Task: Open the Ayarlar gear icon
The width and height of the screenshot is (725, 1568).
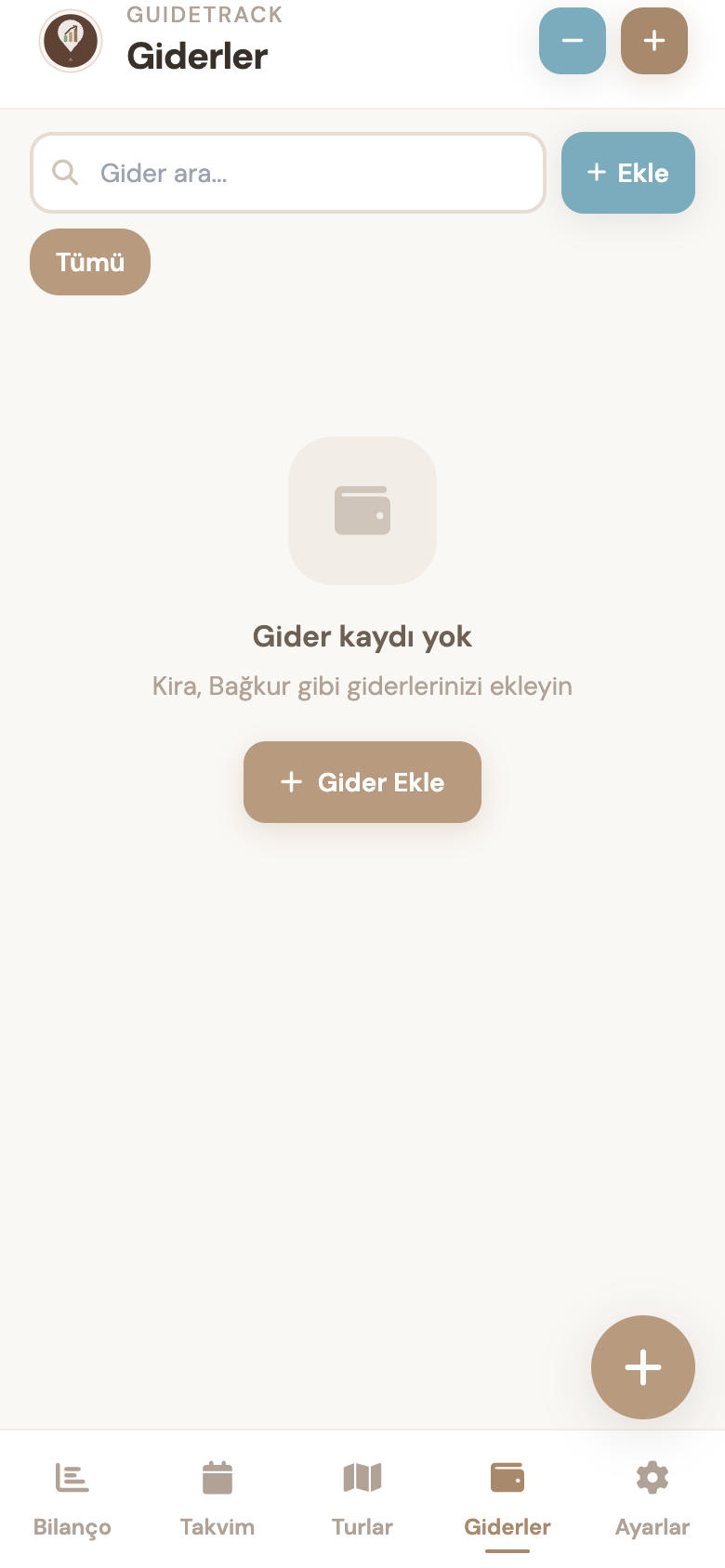Action: (652, 1477)
